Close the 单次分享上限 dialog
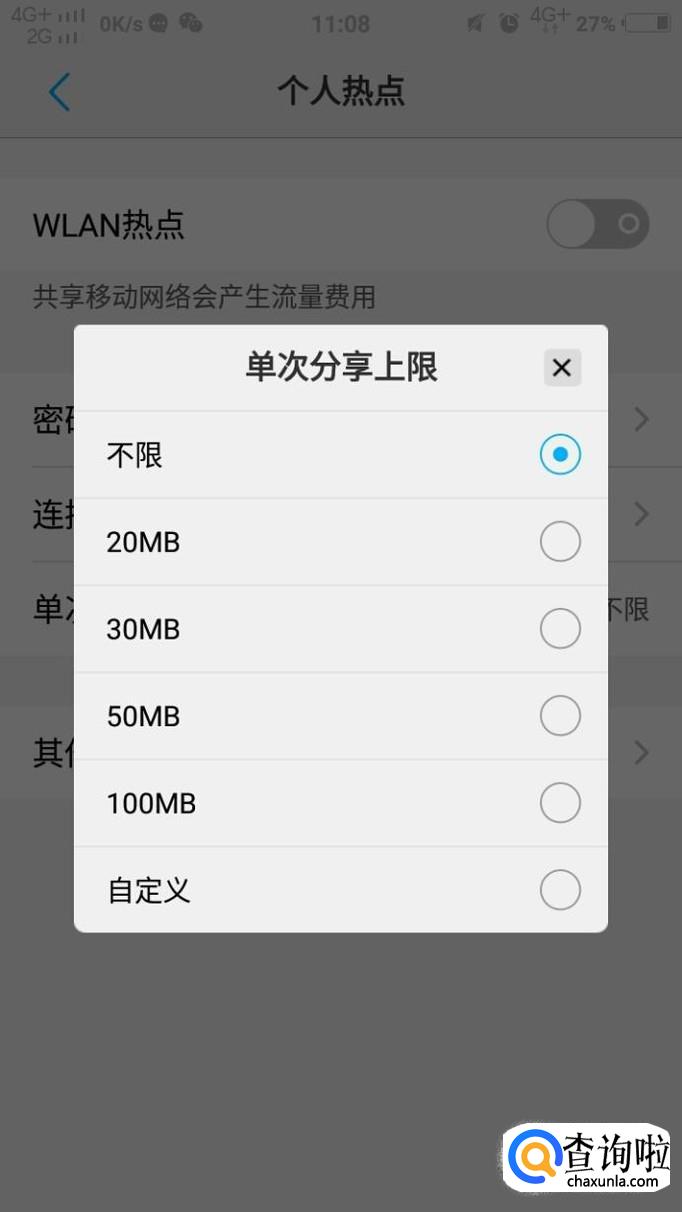682x1212 pixels. pos(561,367)
